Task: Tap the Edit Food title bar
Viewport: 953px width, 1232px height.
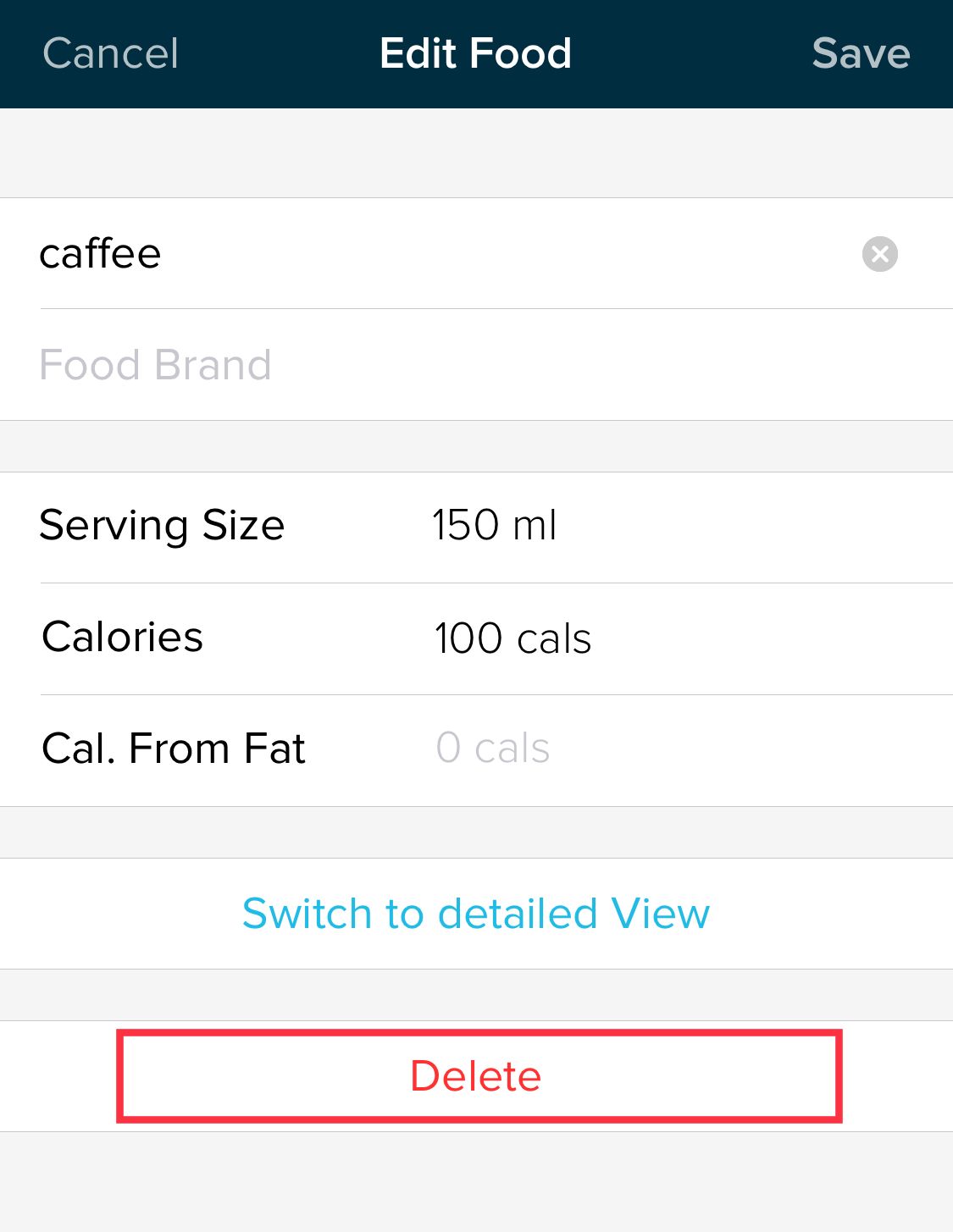Action: point(476,52)
